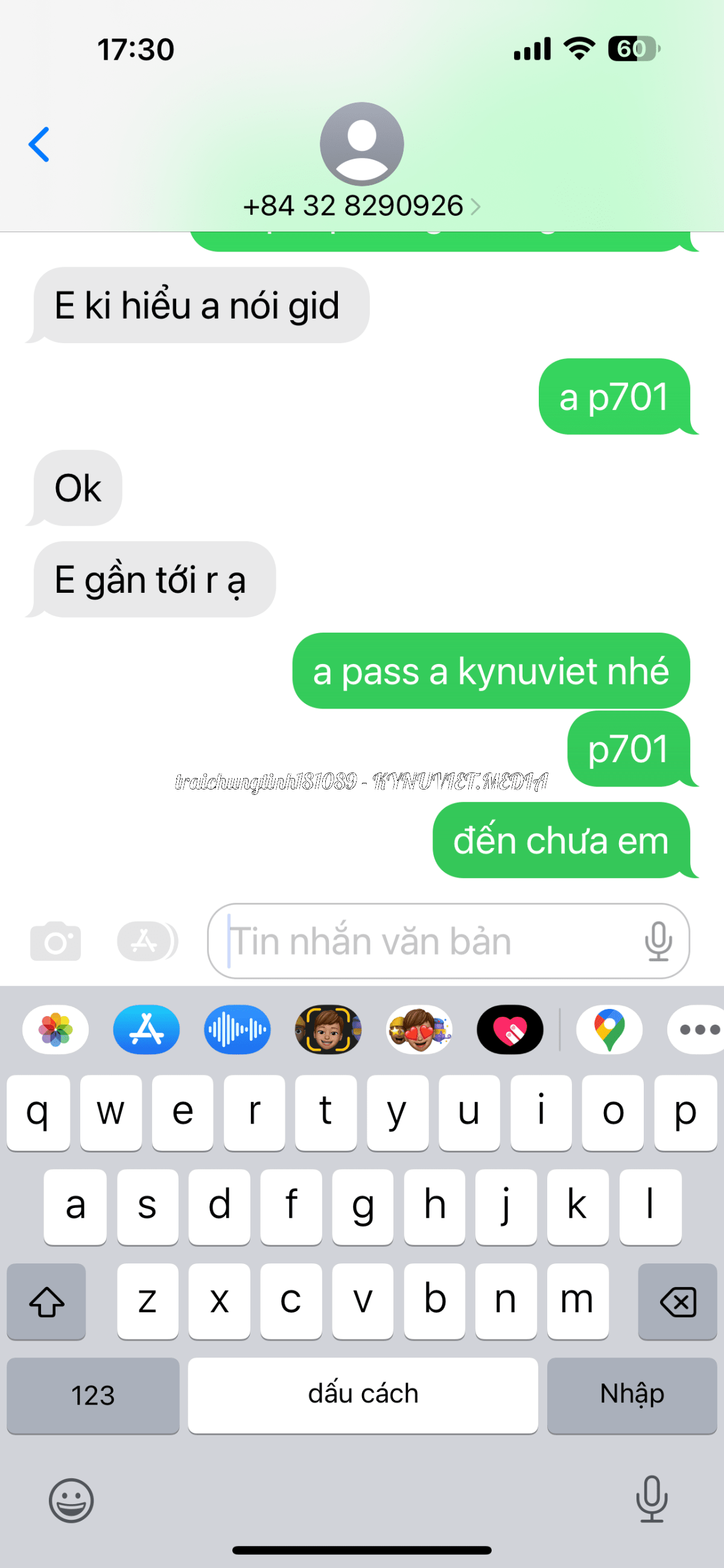
Task: Toggle the iMessage apps drawer button
Action: [x=147, y=941]
